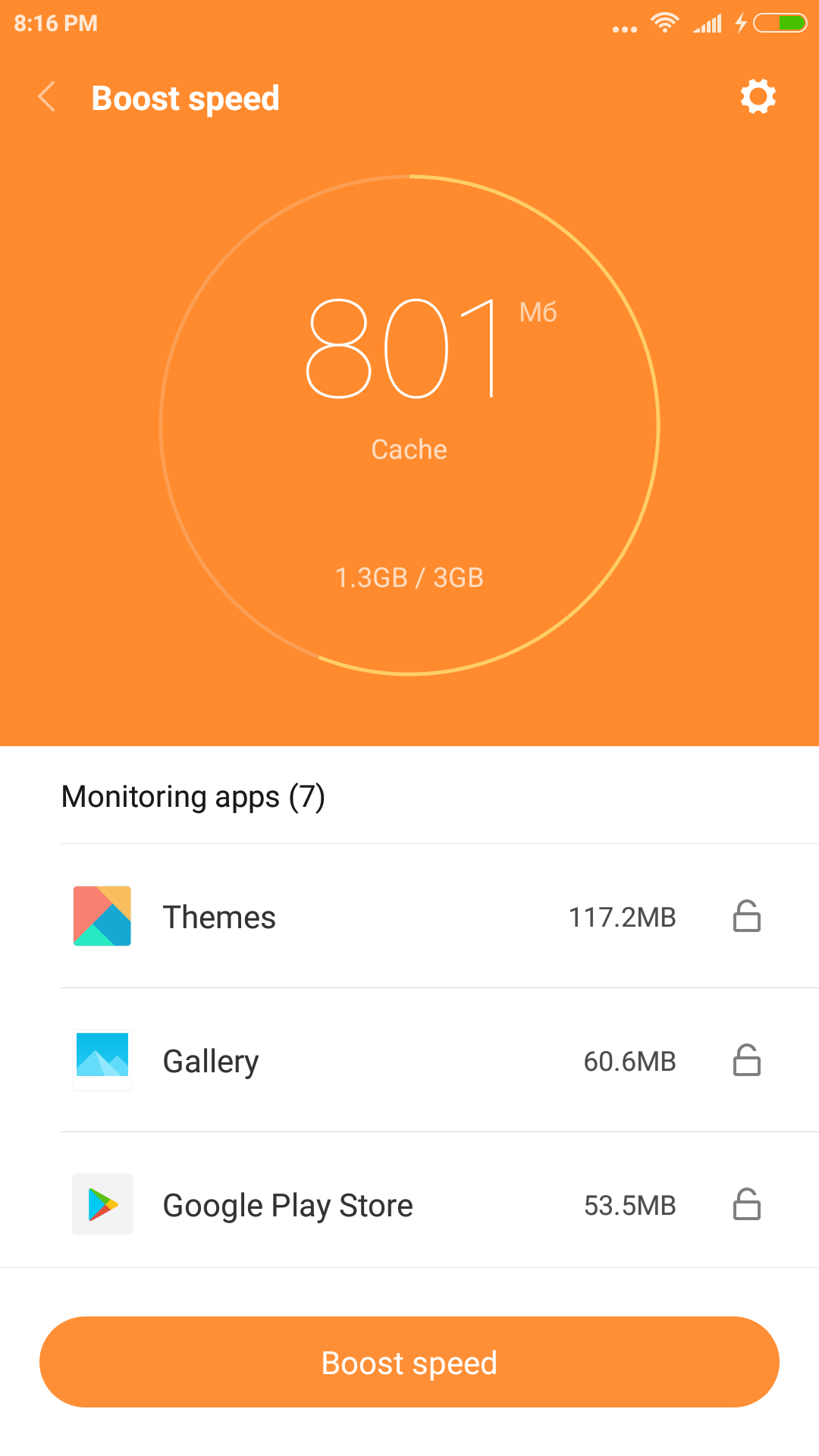The image size is (819, 1456).
Task: Lock the Themes app
Action: click(746, 916)
